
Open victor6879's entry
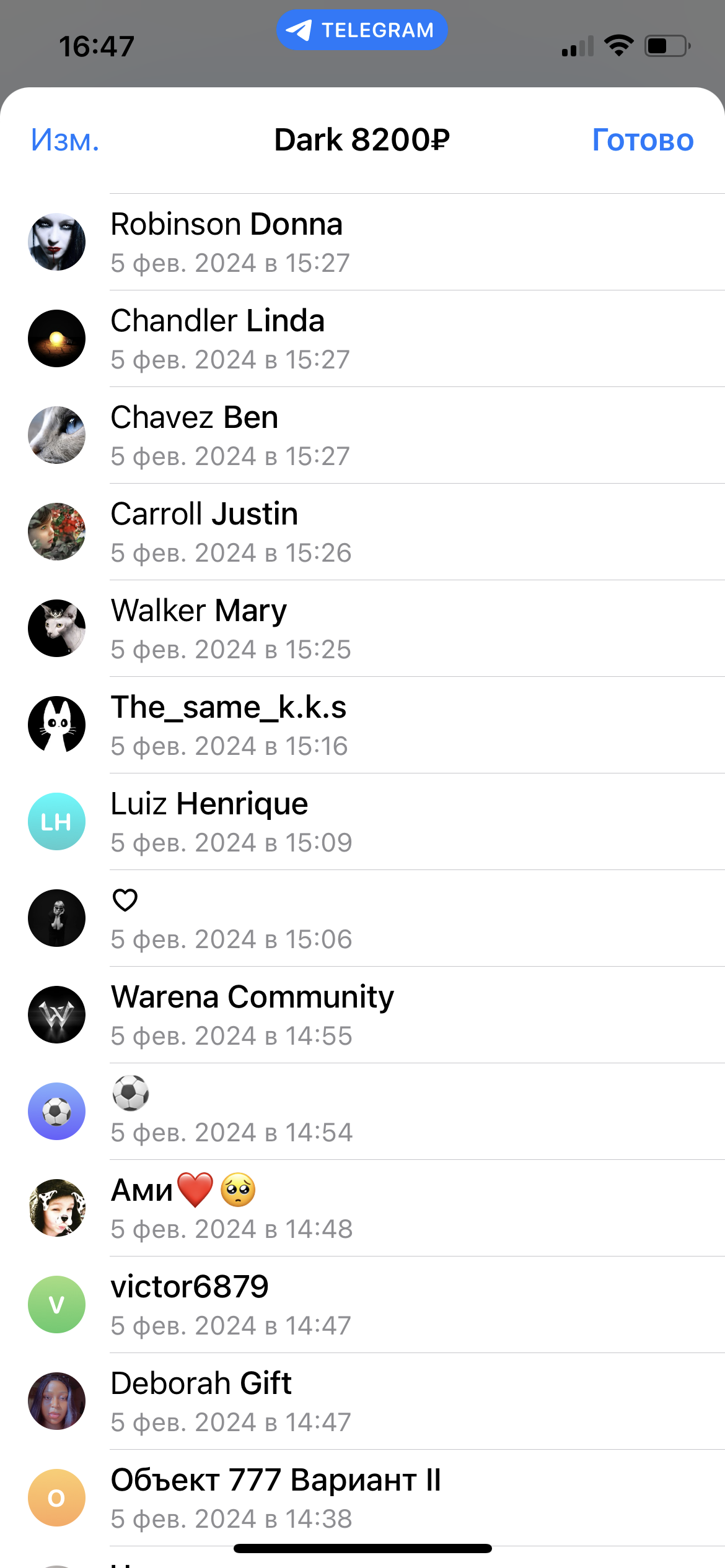[x=362, y=1305]
